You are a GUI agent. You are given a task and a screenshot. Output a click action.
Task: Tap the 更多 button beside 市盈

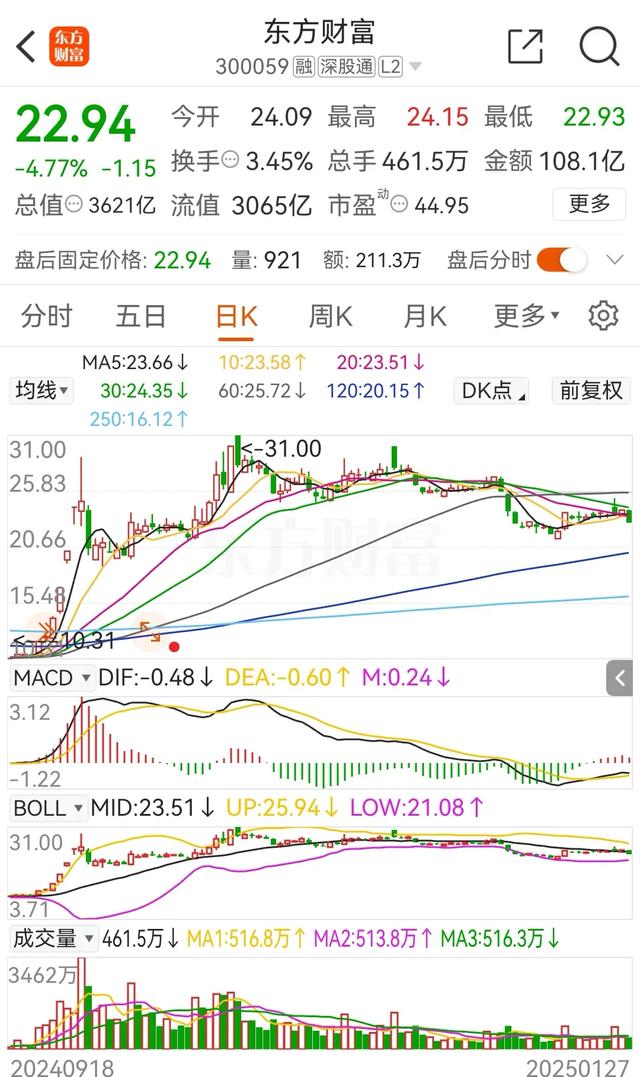589,204
